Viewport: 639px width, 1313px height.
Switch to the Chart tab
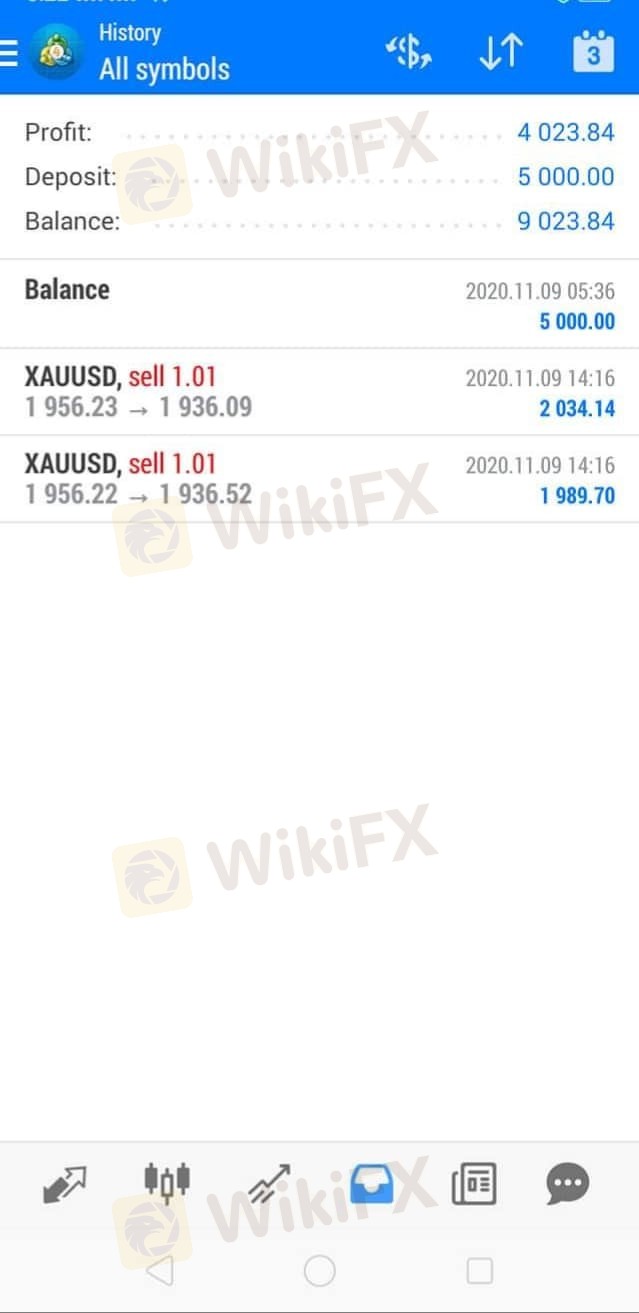tap(167, 1182)
